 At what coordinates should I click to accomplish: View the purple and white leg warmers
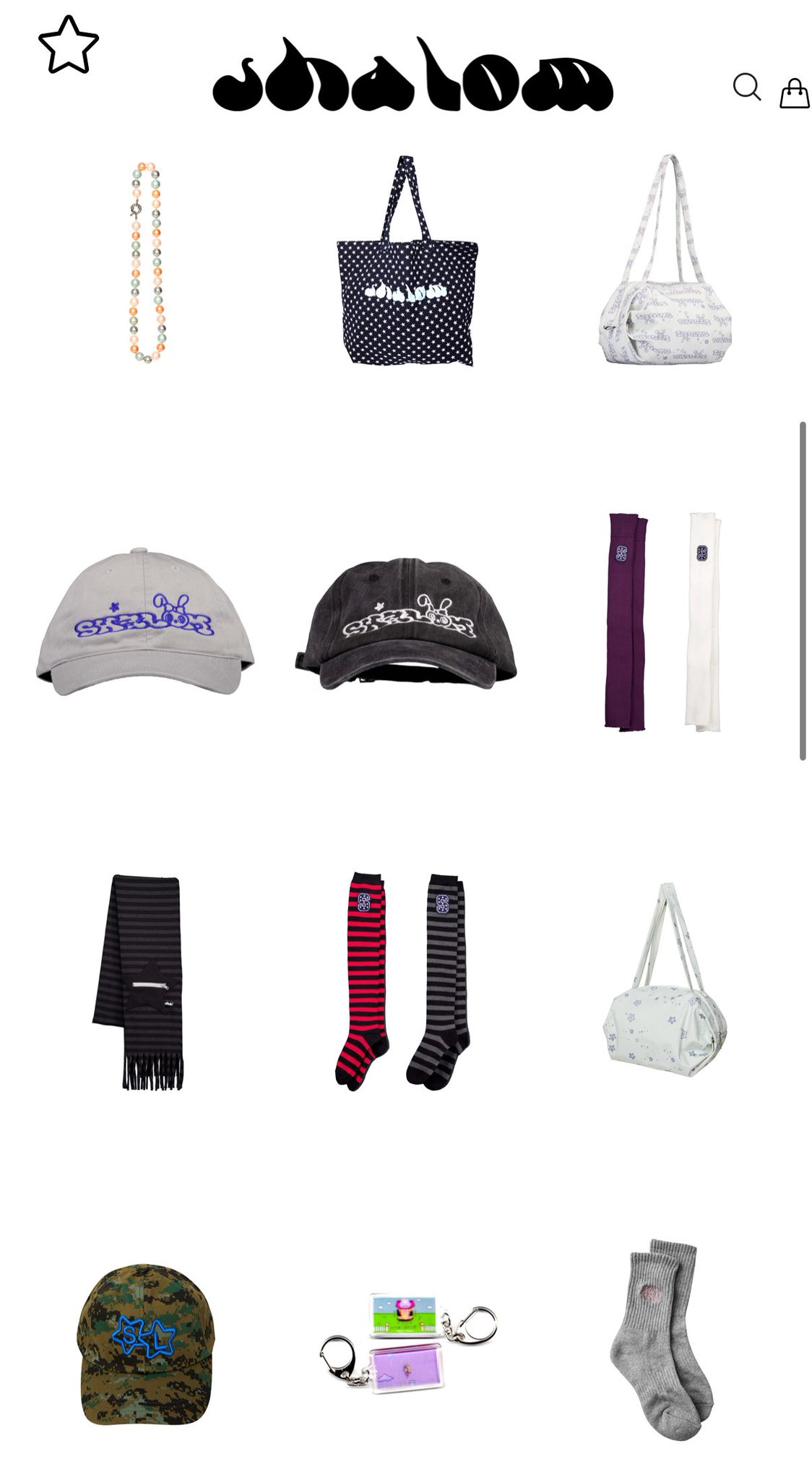coord(663,622)
